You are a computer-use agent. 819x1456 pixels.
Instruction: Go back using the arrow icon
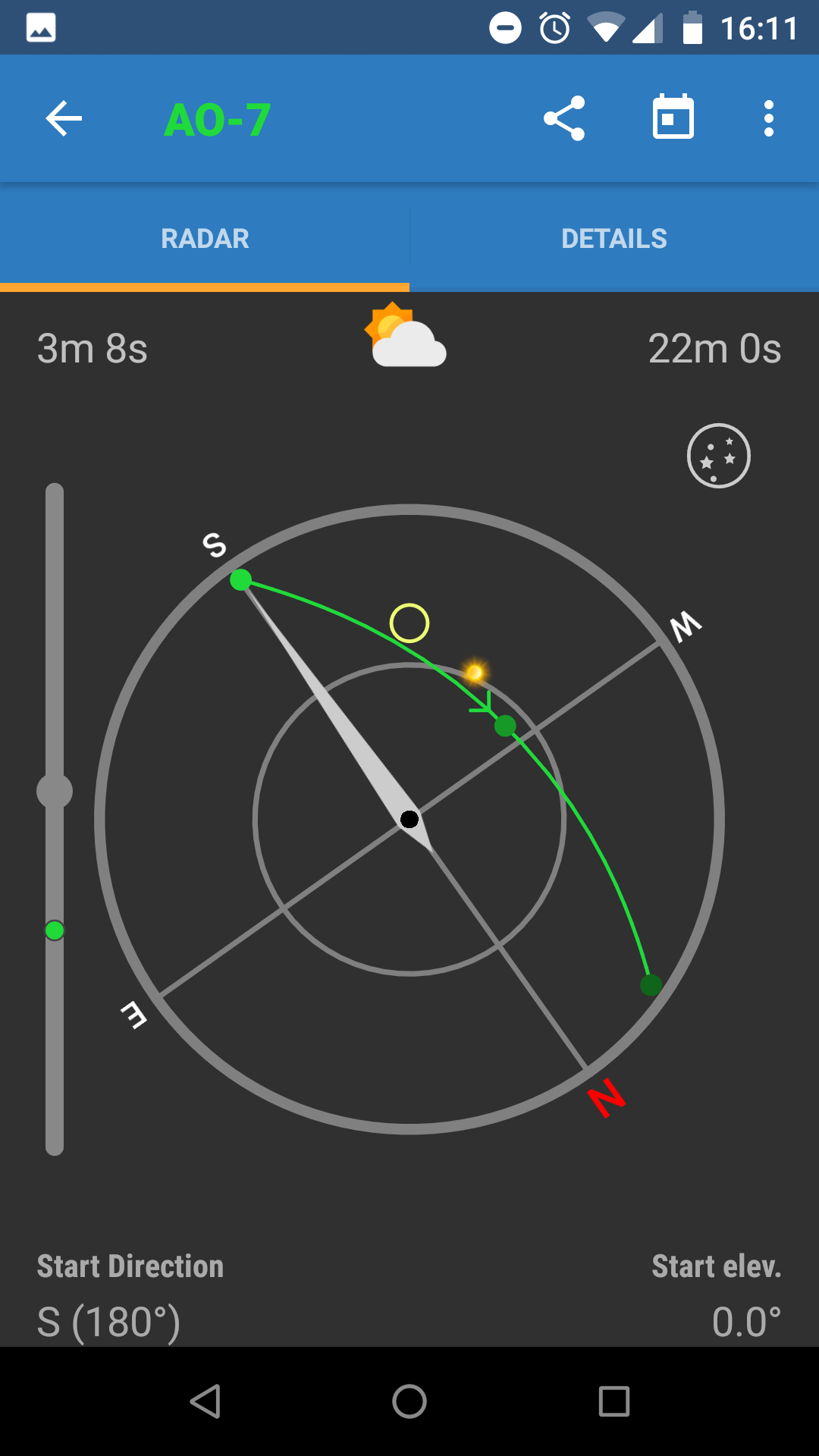pyautogui.click(x=64, y=119)
